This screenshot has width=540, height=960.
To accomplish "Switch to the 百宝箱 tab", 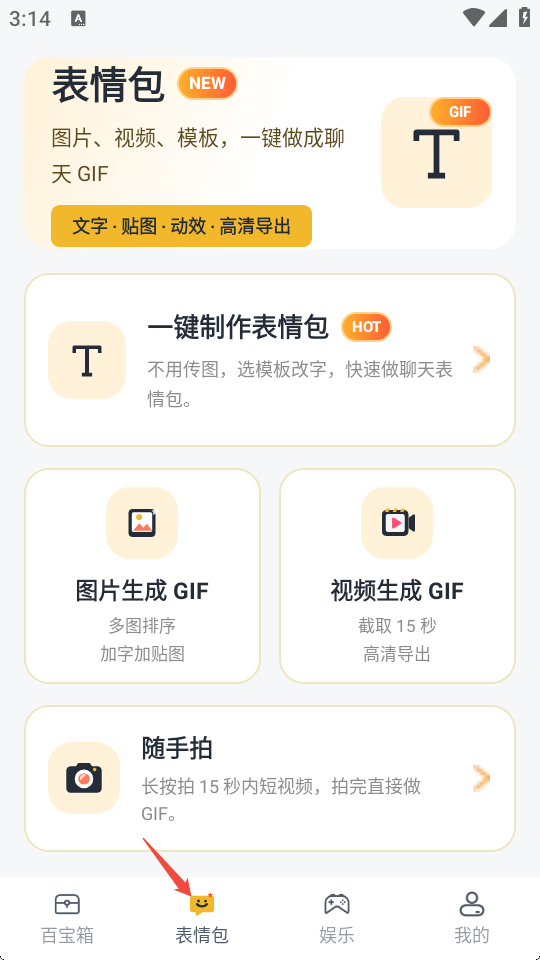I will (x=67, y=918).
